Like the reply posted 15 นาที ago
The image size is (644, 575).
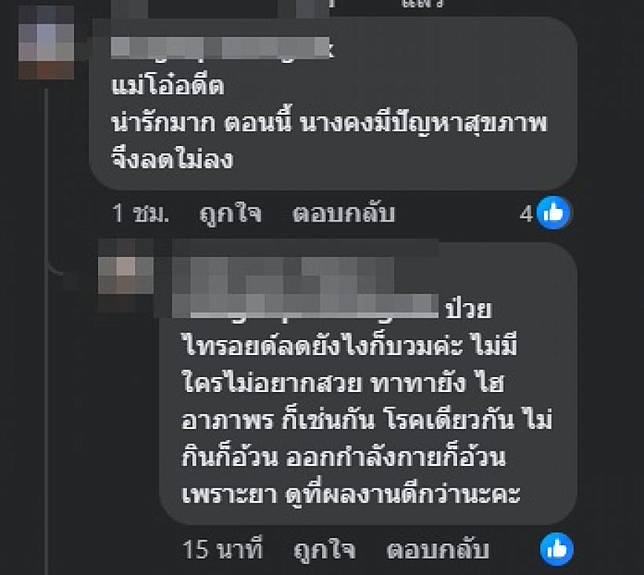coord(322,549)
